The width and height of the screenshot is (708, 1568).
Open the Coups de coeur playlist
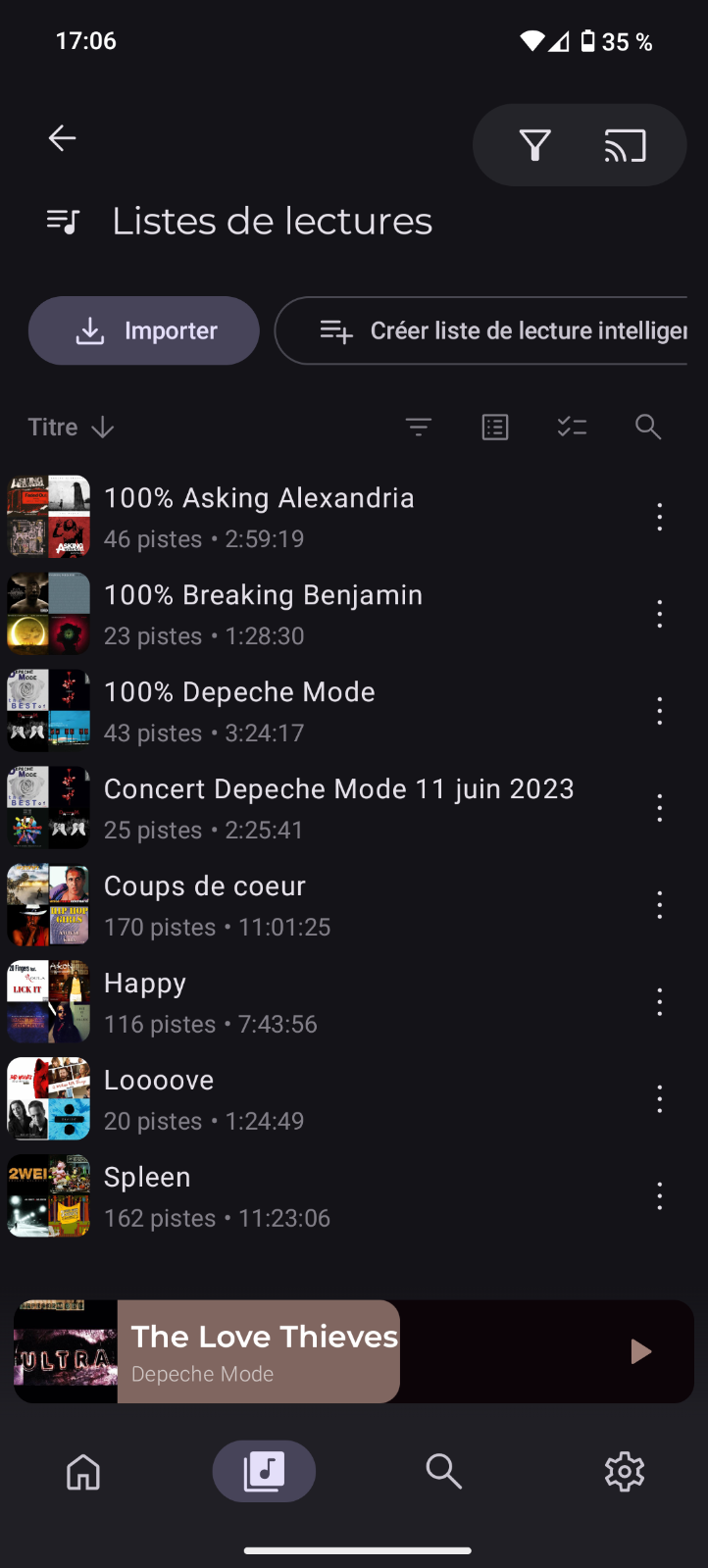(x=205, y=904)
